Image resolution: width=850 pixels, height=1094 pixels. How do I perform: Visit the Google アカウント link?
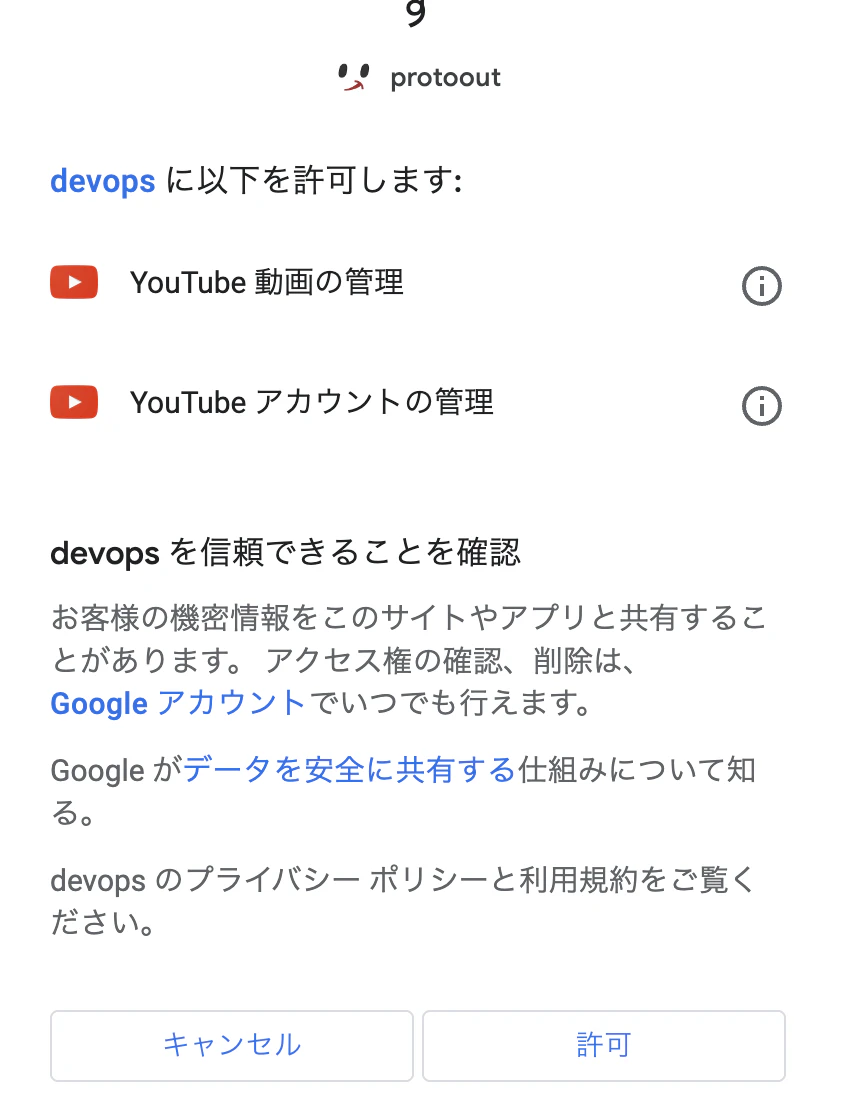pyautogui.click(x=176, y=704)
